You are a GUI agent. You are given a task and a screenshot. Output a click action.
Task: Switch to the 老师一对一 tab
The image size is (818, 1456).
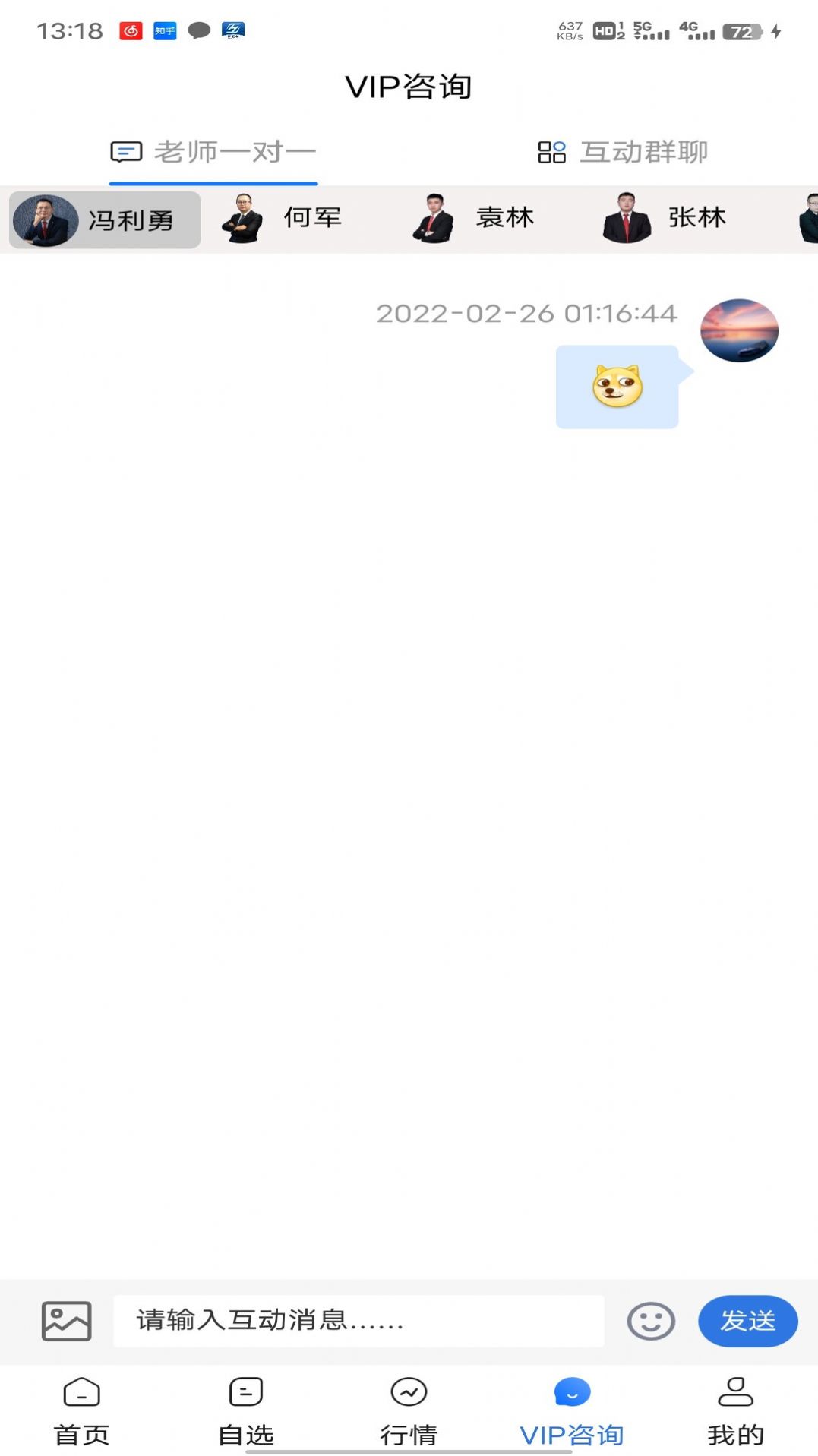[213, 153]
